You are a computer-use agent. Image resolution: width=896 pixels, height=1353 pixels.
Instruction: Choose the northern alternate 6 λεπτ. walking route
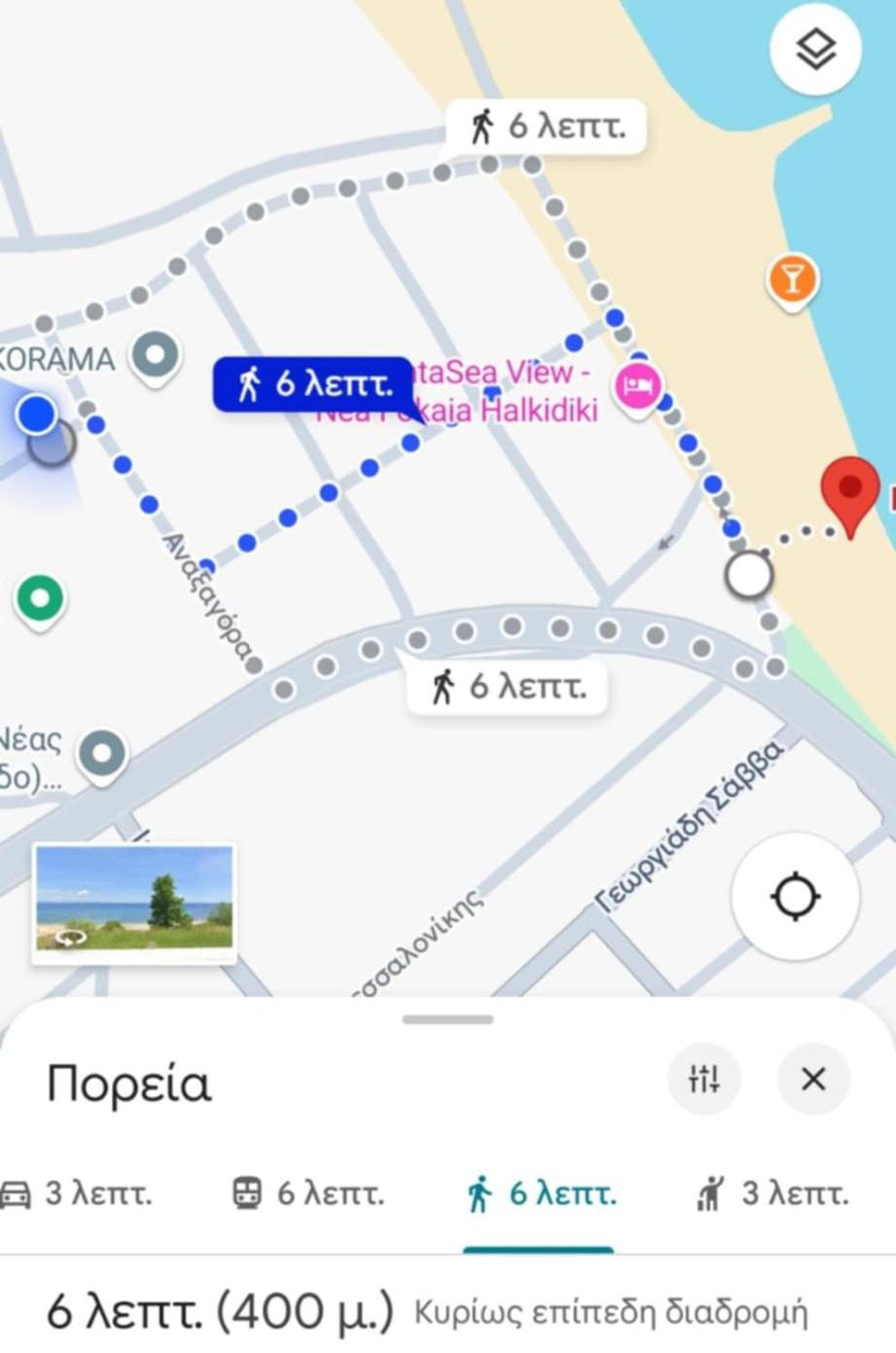(546, 127)
